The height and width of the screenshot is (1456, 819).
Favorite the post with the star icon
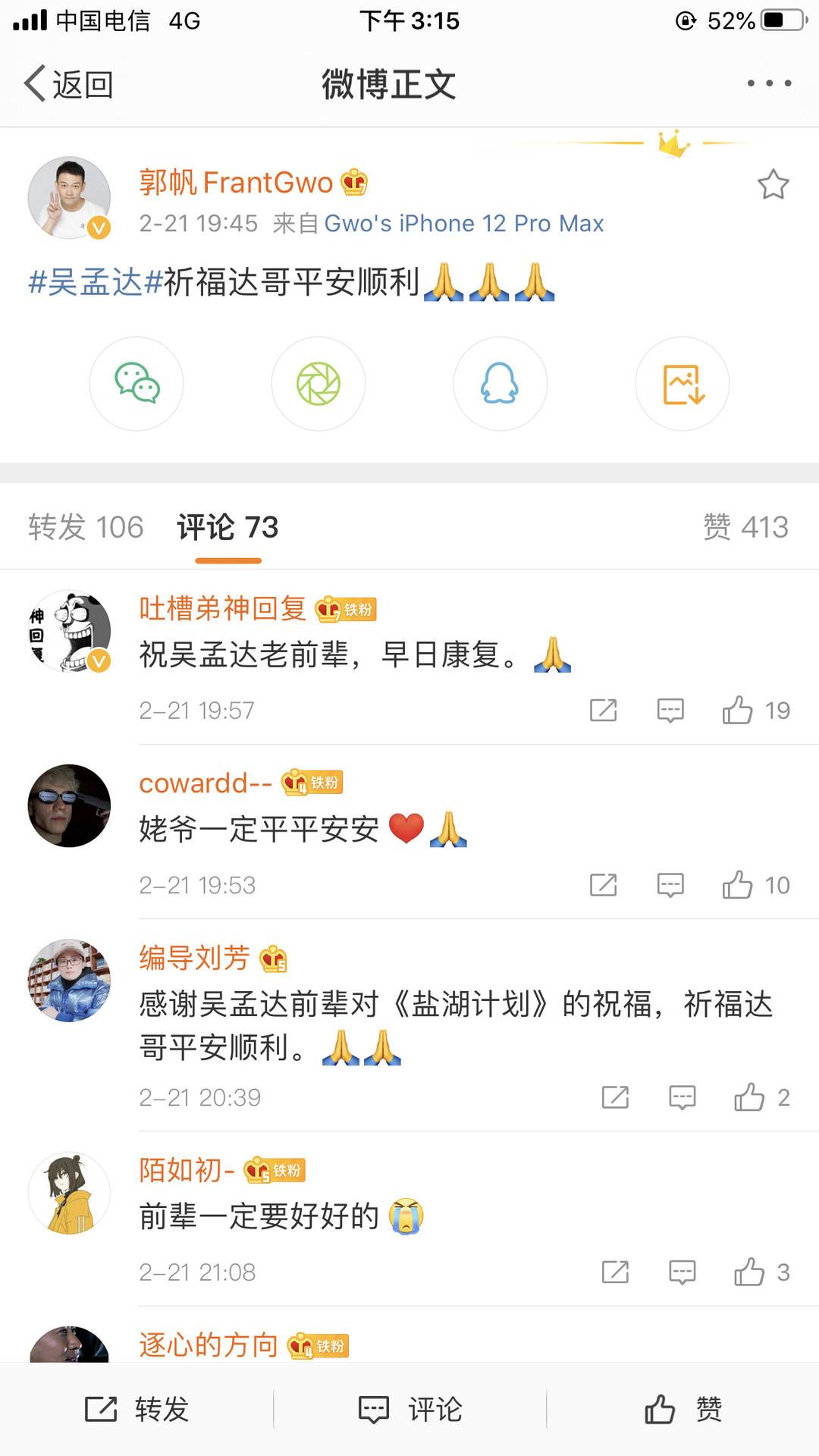pos(774,182)
